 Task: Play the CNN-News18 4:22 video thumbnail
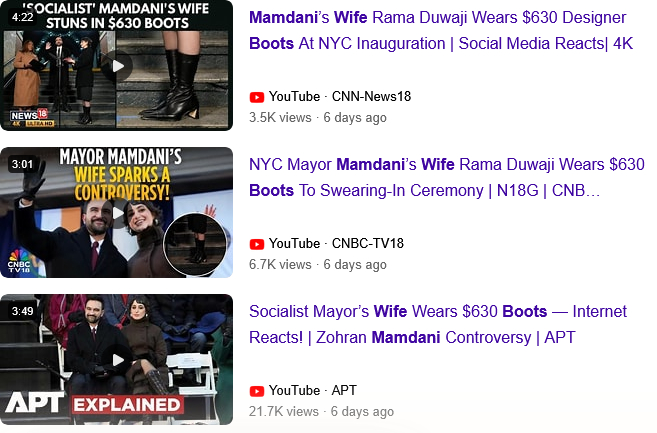click(x=117, y=65)
